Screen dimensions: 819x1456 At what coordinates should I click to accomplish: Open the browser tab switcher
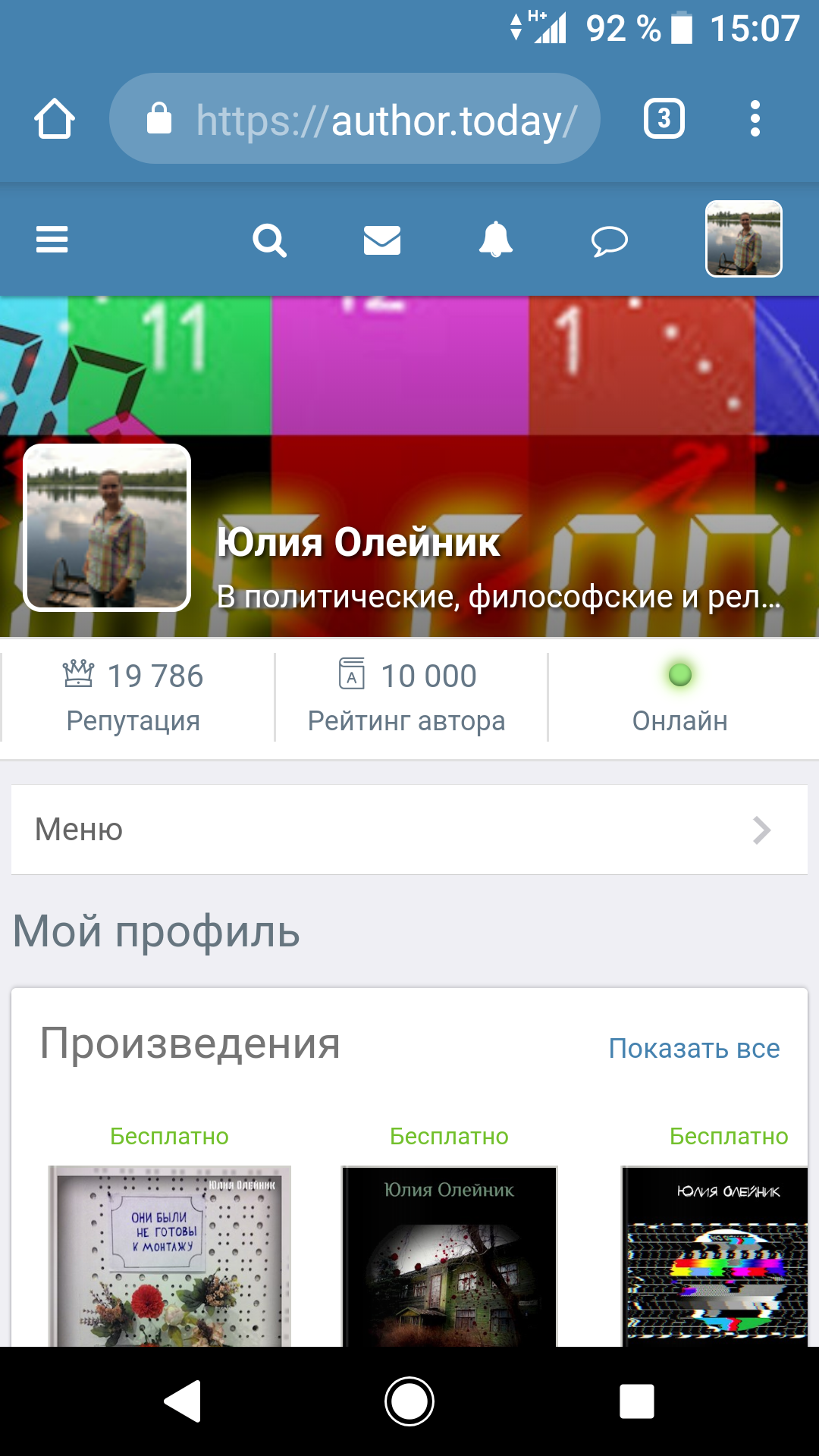point(664,119)
